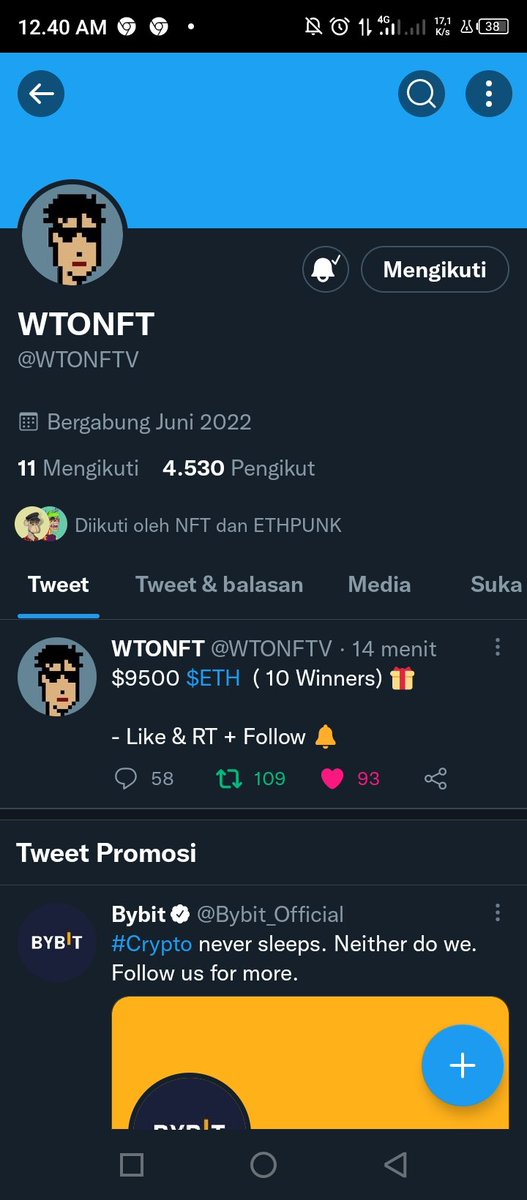Tap the Mengikuti button
The width and height of the screenshot is (527, 1200).
(x=434, y=269)
